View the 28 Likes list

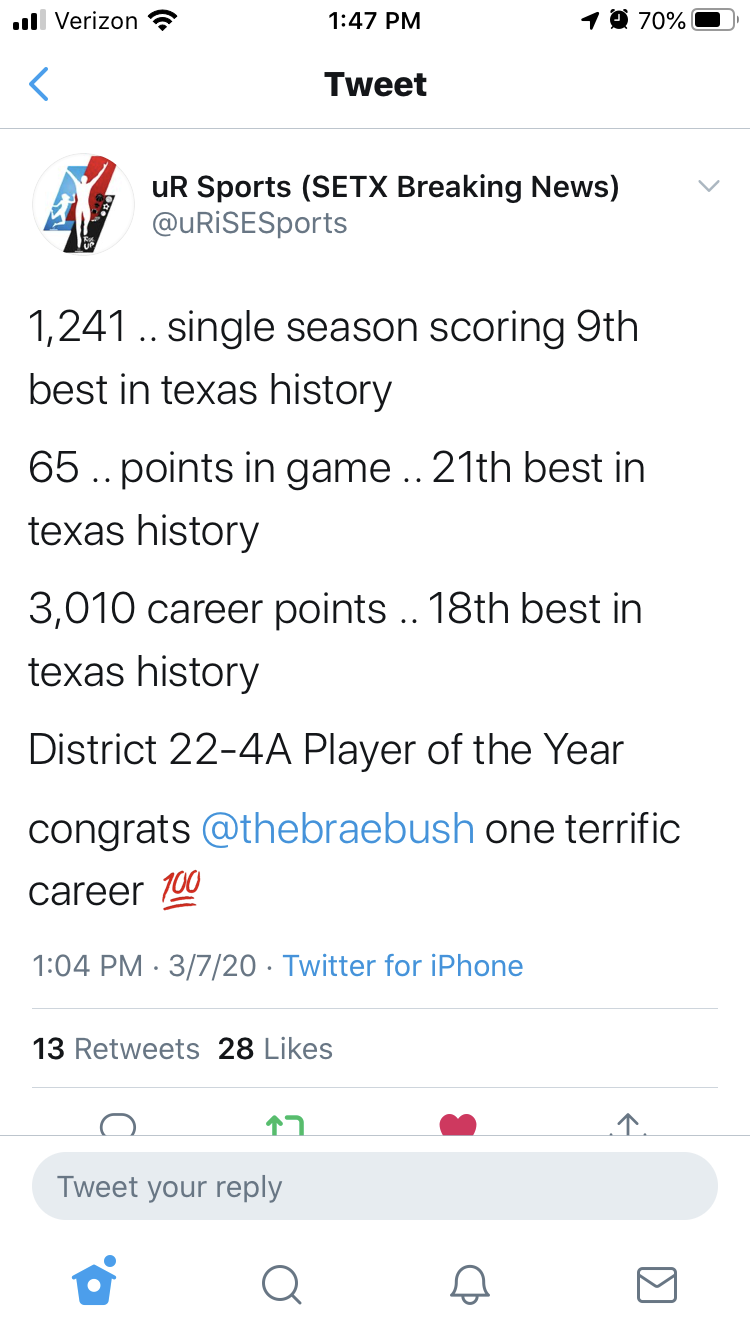(275, 1048)
